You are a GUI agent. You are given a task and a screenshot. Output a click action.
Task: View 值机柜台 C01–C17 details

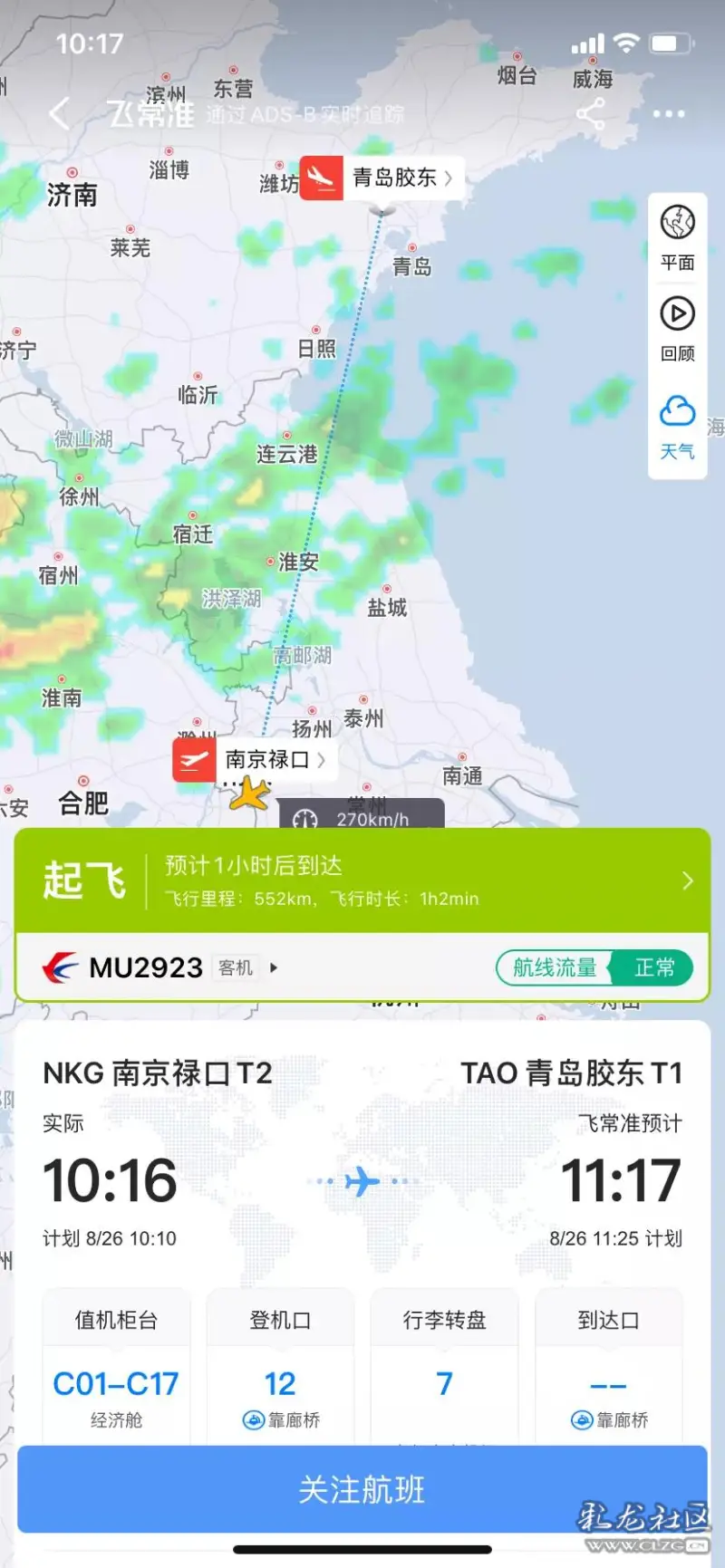click(x=116, y=1366)
